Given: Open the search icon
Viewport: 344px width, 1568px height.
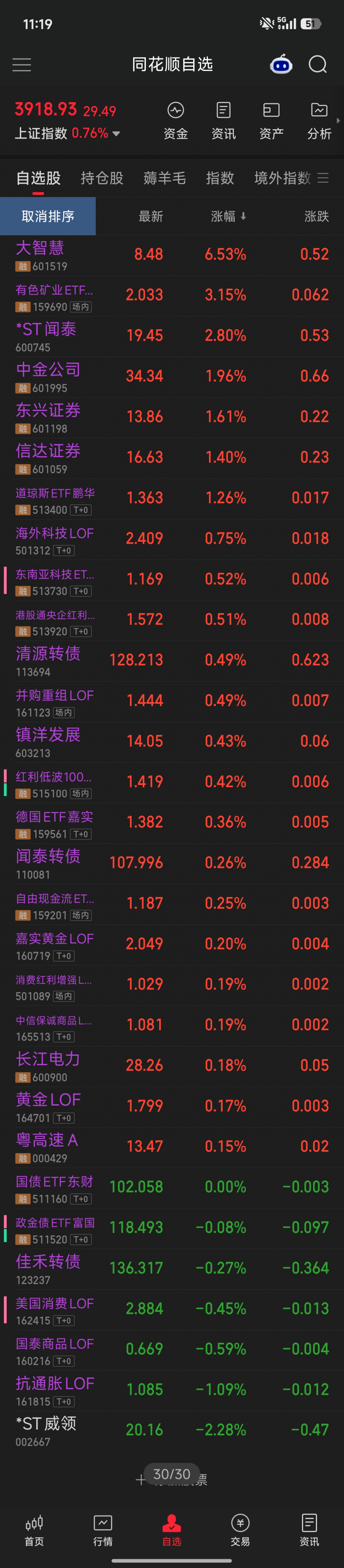Looking at the screenshot, I should click(x=318, y=64).
